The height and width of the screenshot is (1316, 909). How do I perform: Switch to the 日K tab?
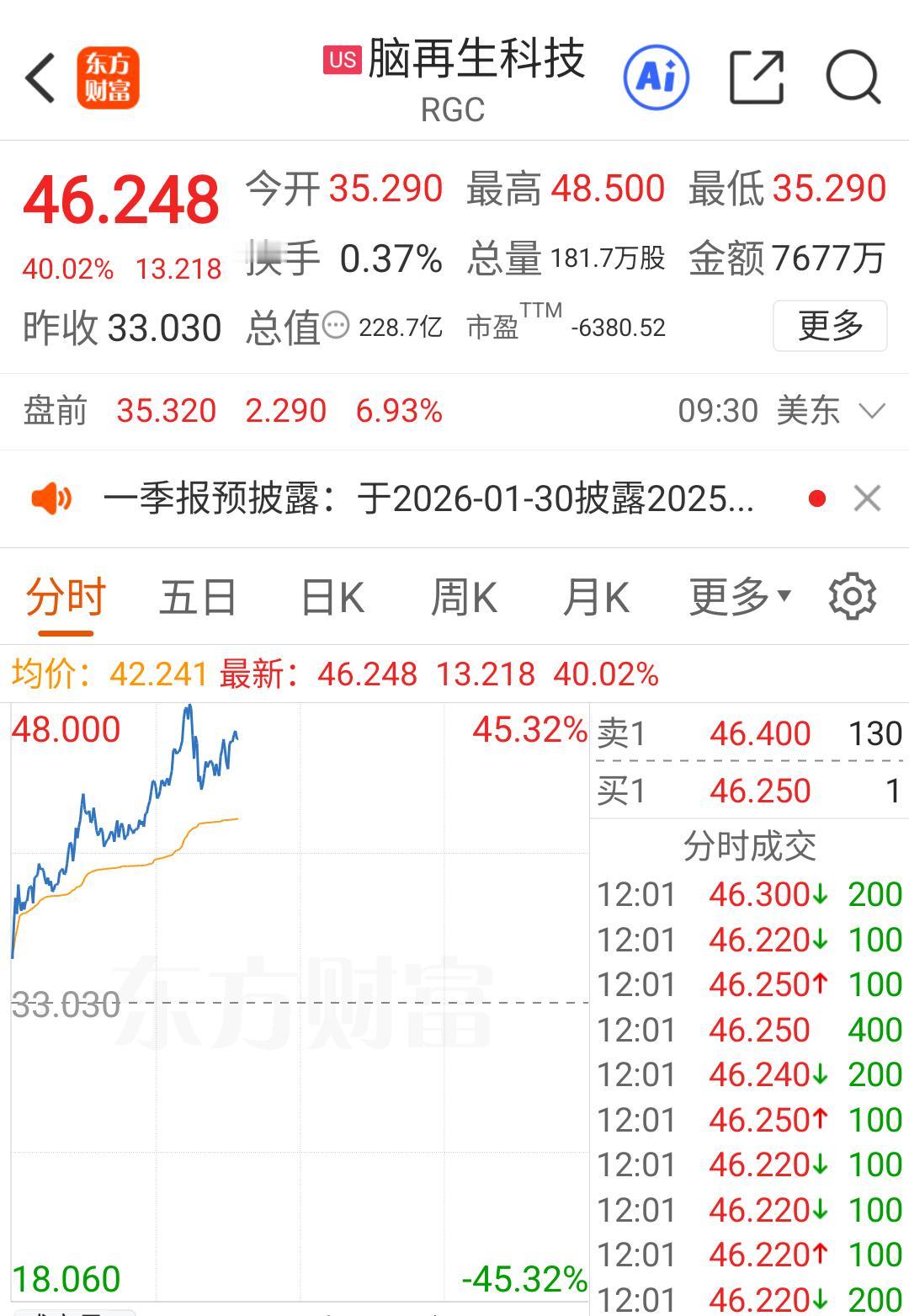point(332,595)
